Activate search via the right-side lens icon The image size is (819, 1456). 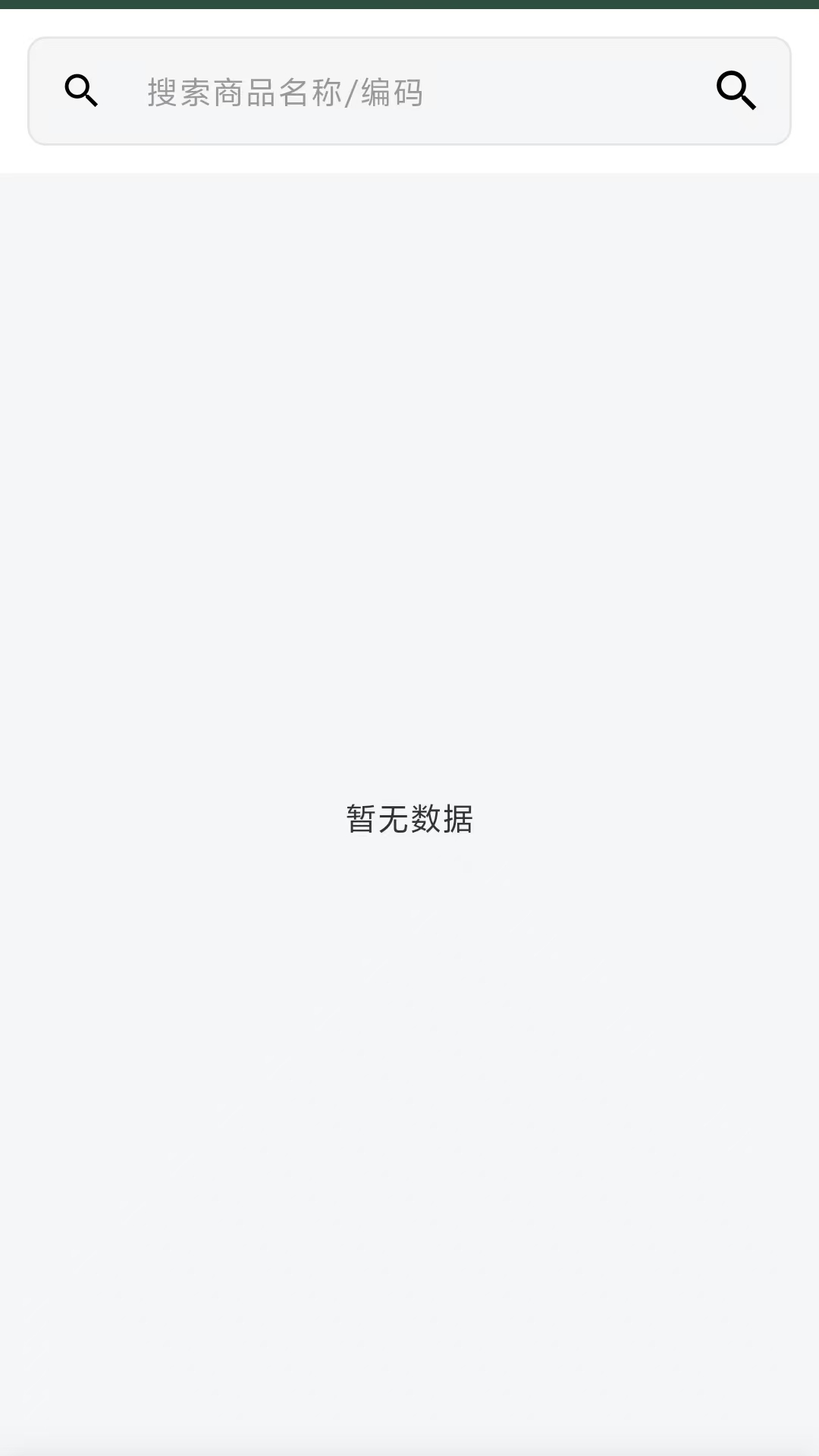pos(734,89)
